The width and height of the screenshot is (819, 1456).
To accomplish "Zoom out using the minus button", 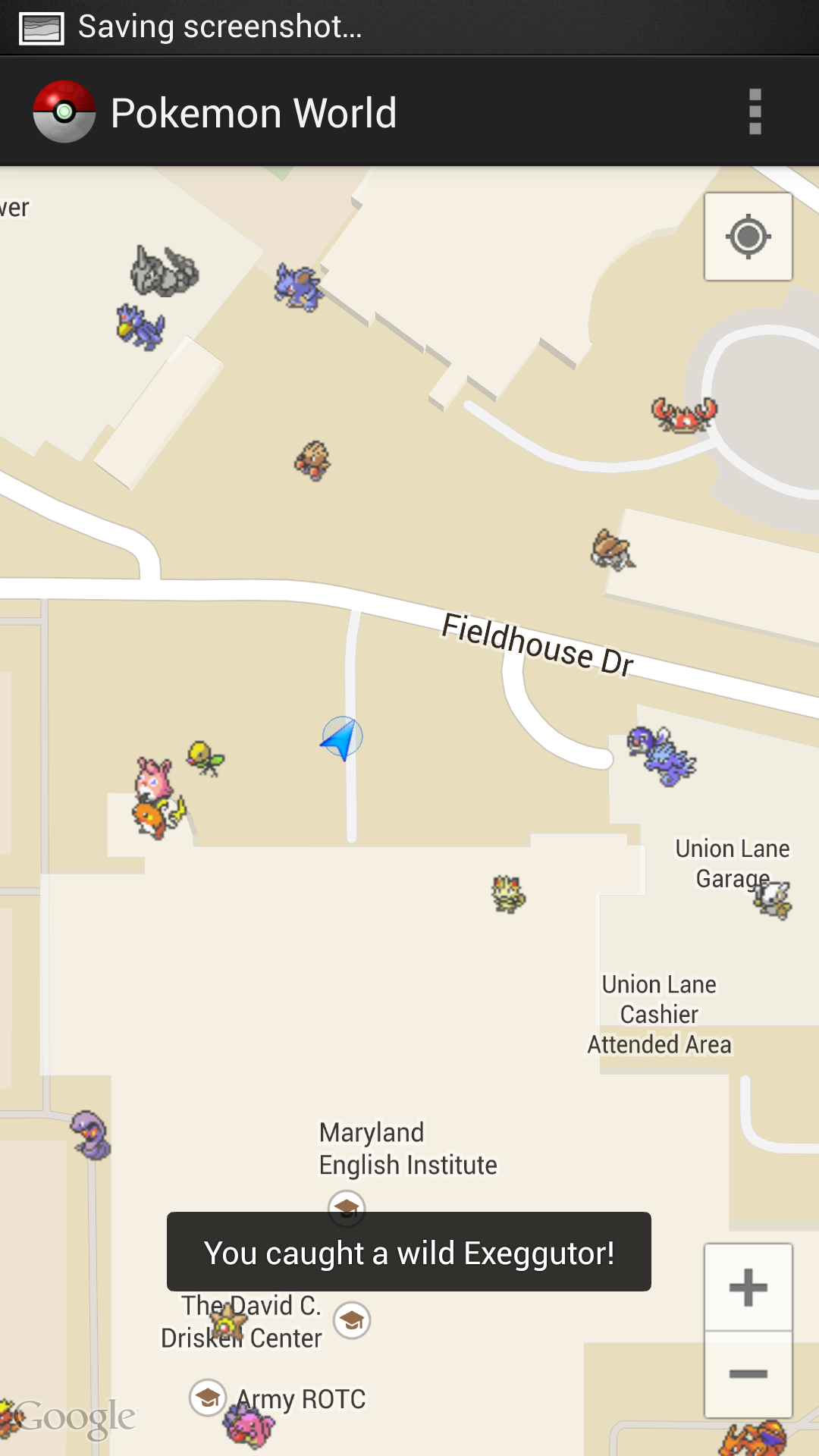I will 747,1369.
